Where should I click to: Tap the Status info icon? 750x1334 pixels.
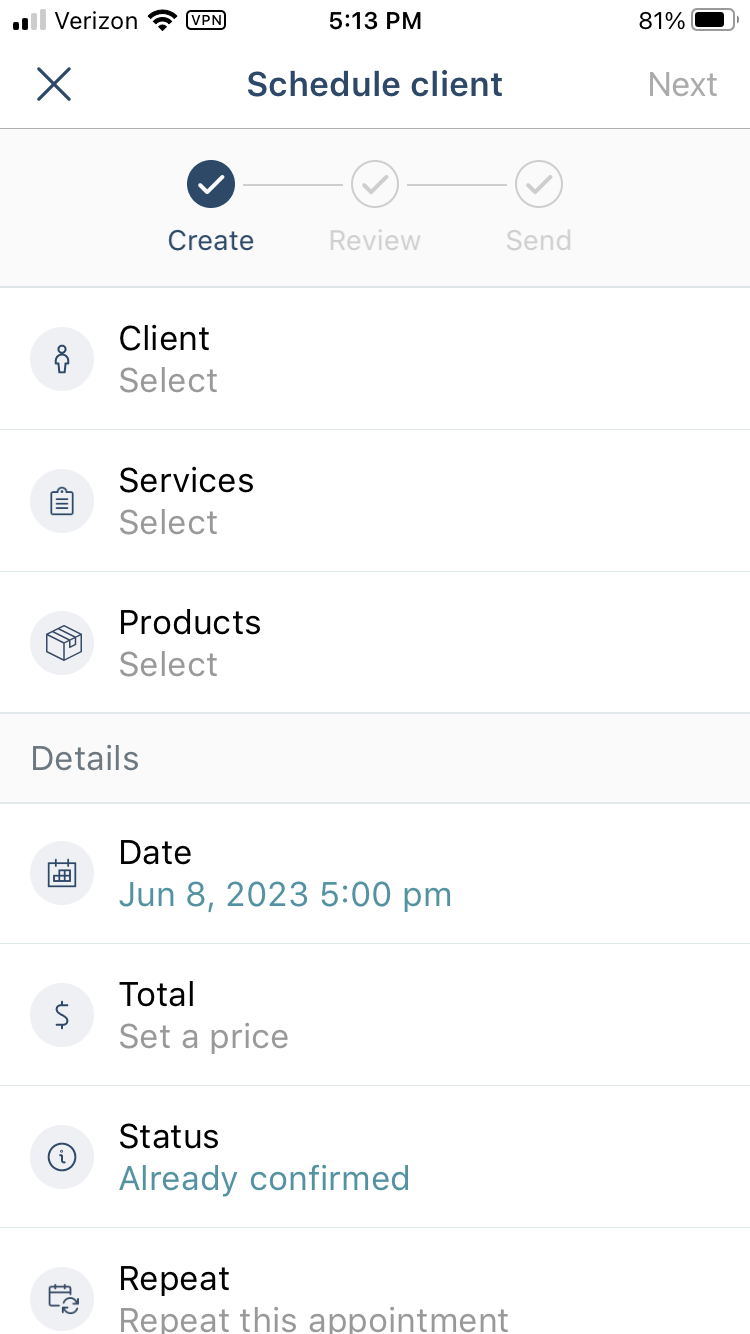click(x=62, y=1157)
